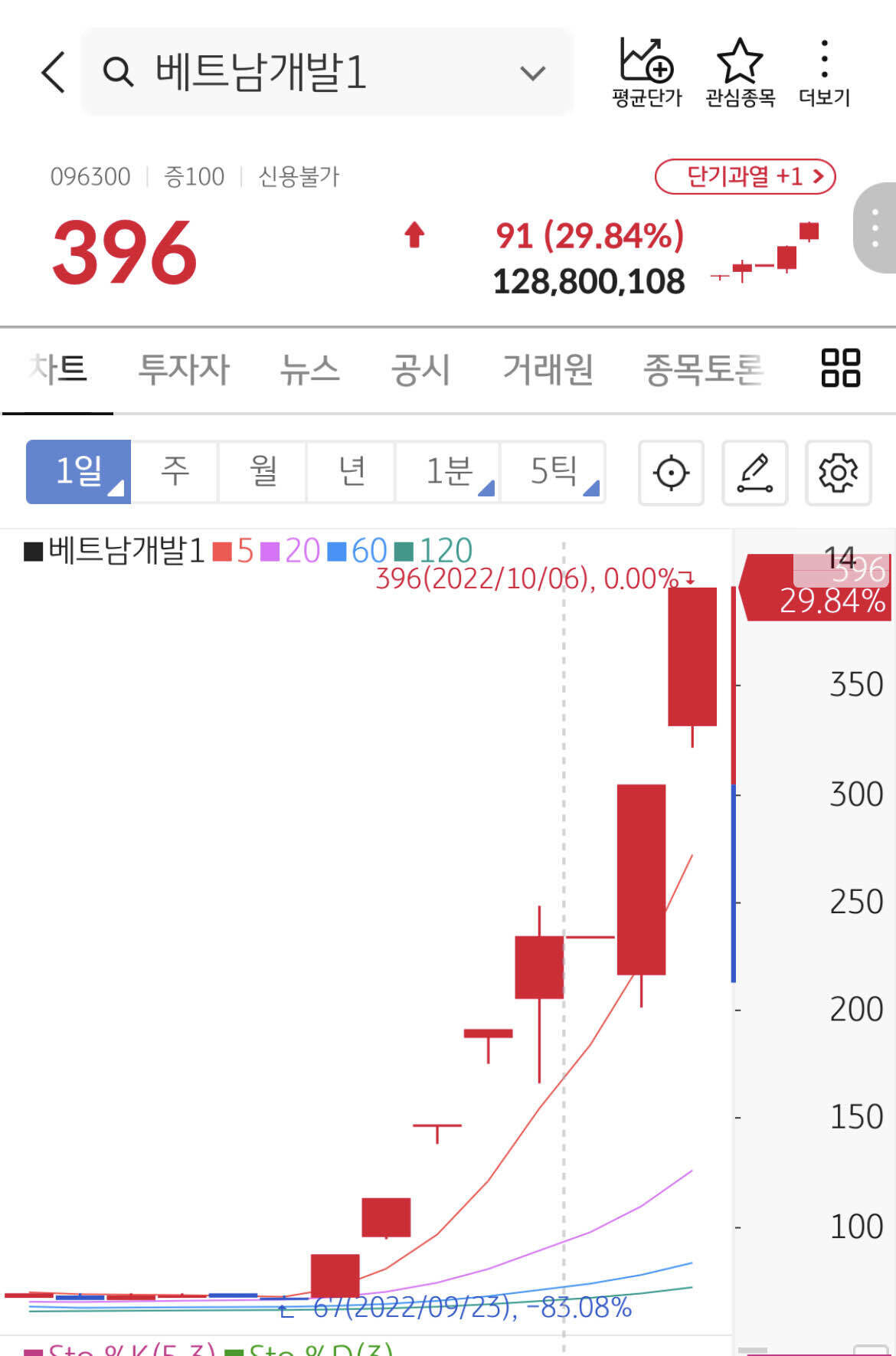The height and width of the screenshot is (1356, 896).
Task: Open the 5틱 interval options triangle
Action: tap(590, 490)
